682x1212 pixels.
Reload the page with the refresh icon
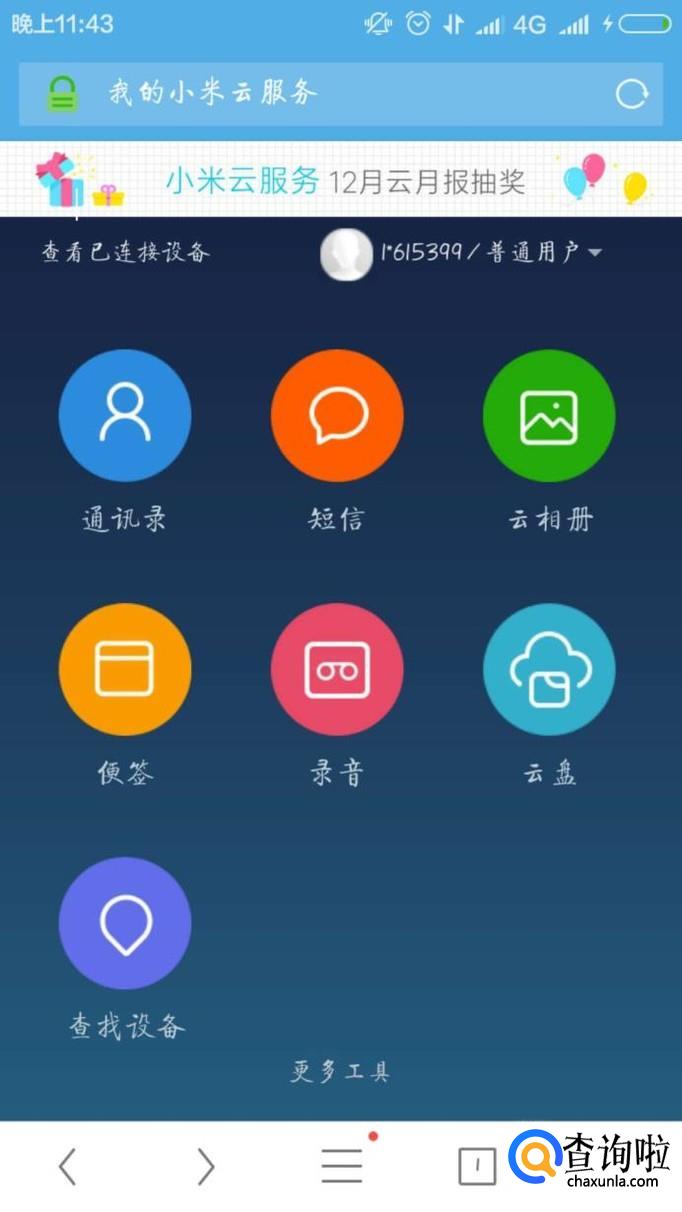[631, 94]
